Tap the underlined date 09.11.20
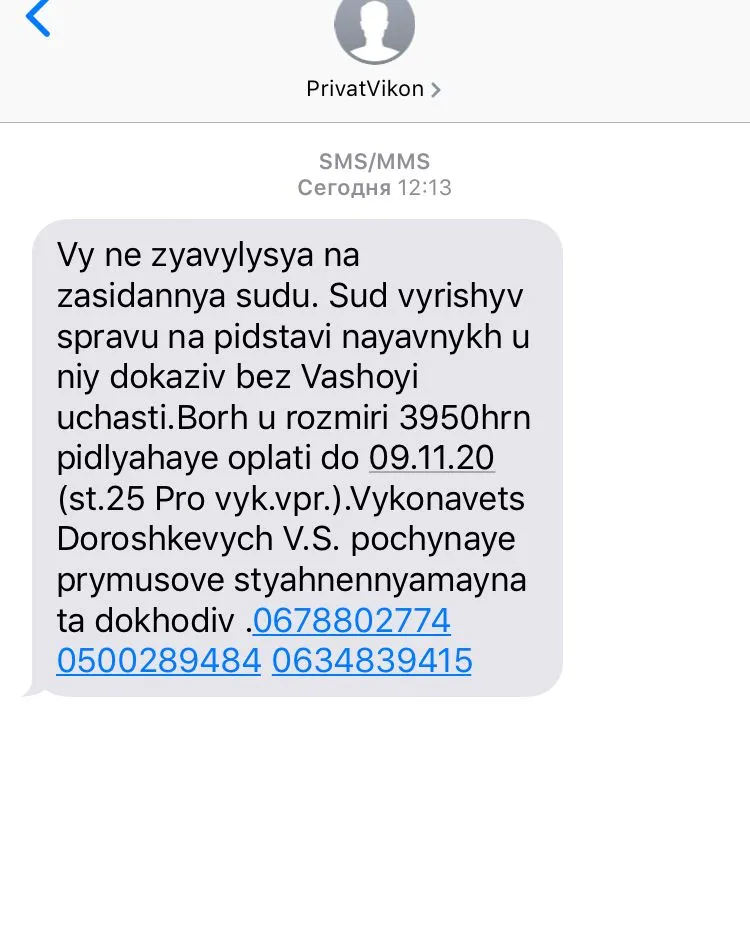Image resolution: width=750 pixels, height=926 pixels. click(432, 459)
